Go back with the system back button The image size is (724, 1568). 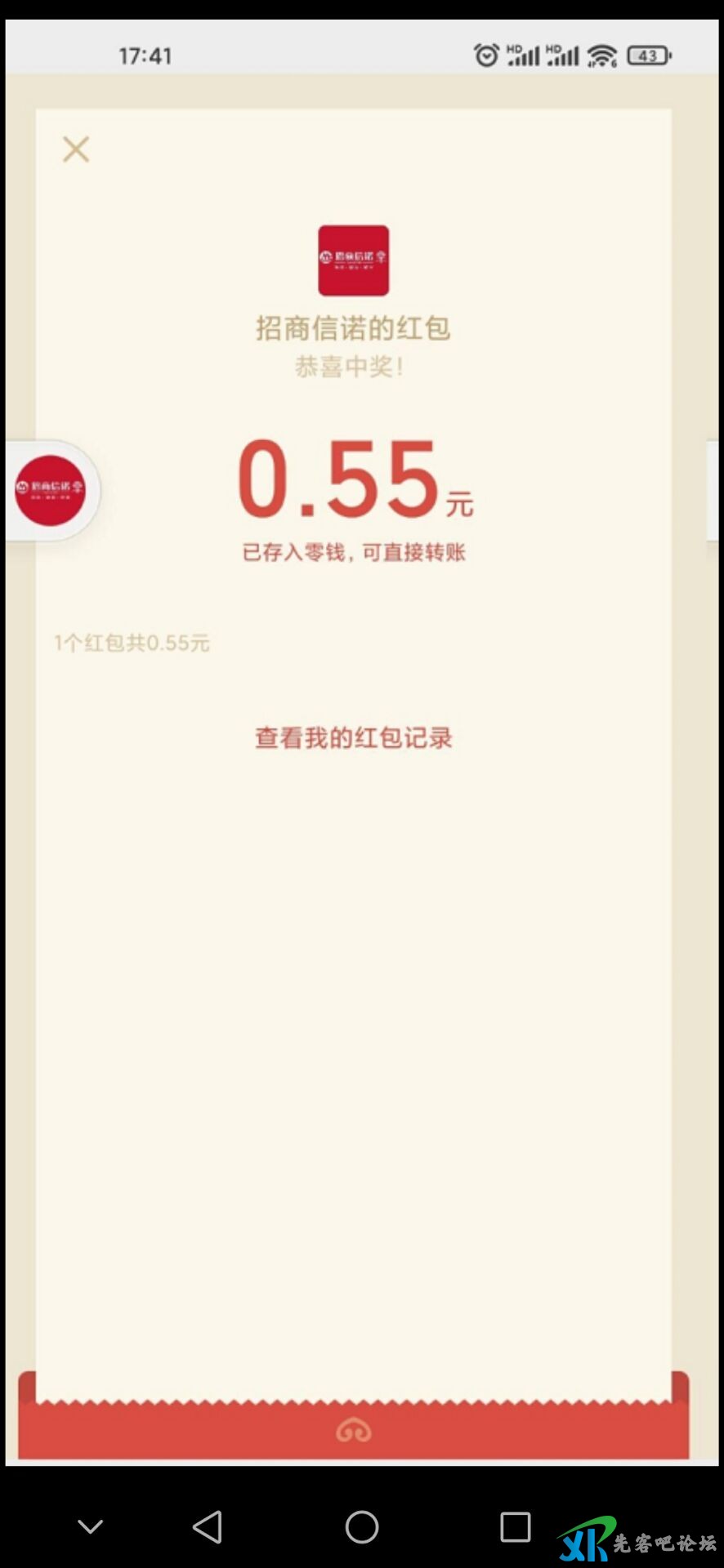click(208, 1526)
